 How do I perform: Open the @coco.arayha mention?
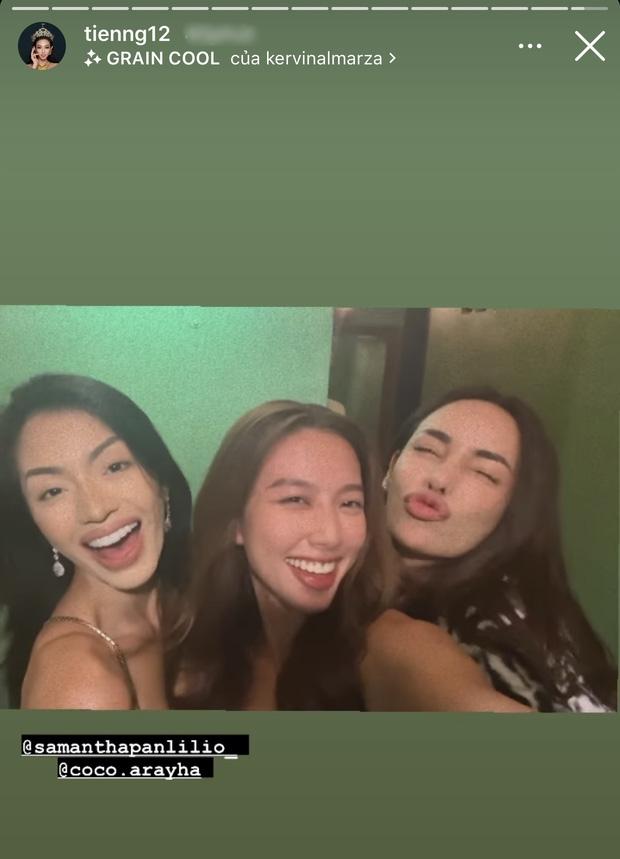tap(135, 769)
